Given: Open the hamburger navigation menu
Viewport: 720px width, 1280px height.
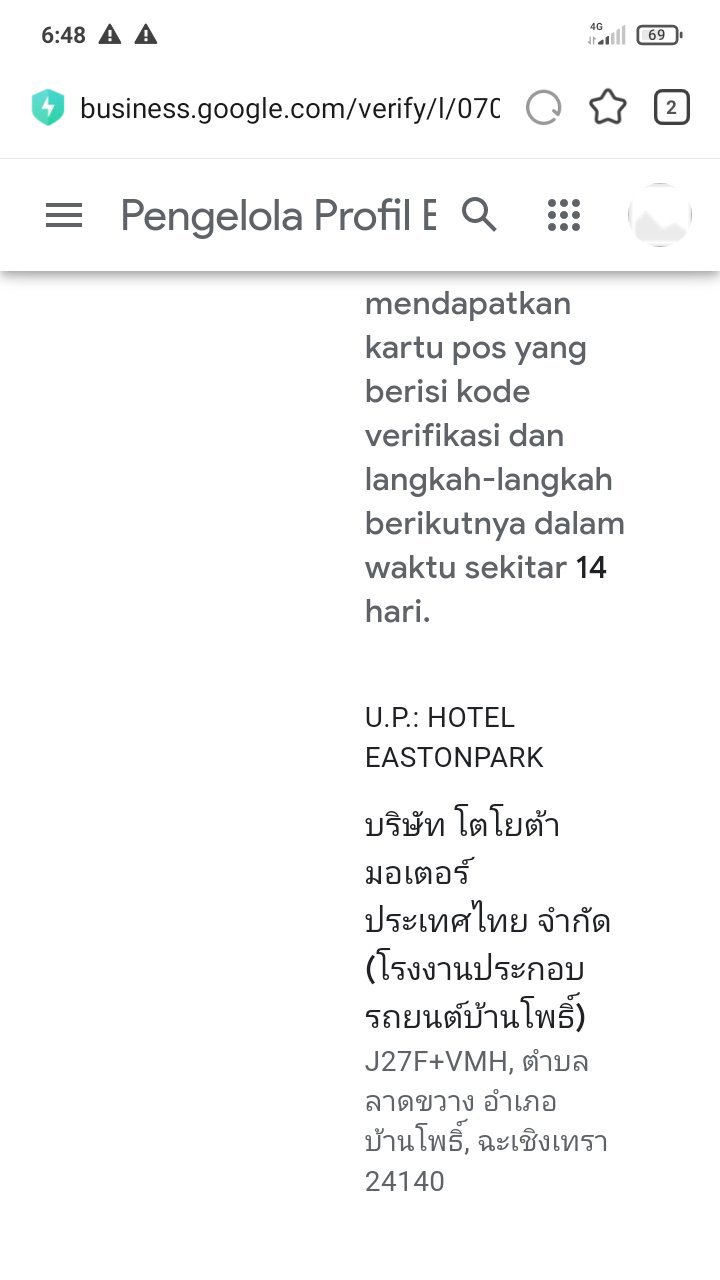Looking at the screenshot, I should [64, 215].
